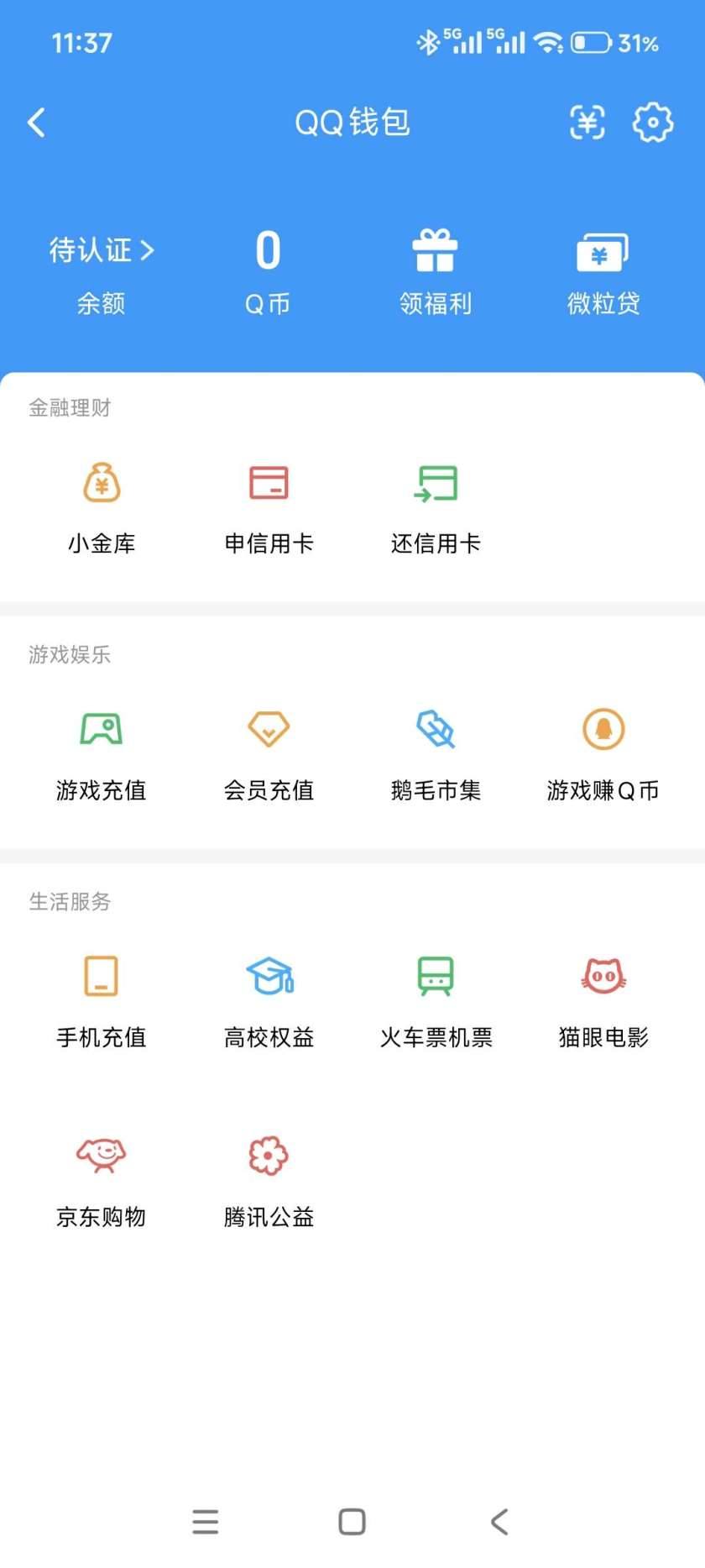Open 高校权益 campus benefits
The image size is (705, 1568).
coord(269,999)
